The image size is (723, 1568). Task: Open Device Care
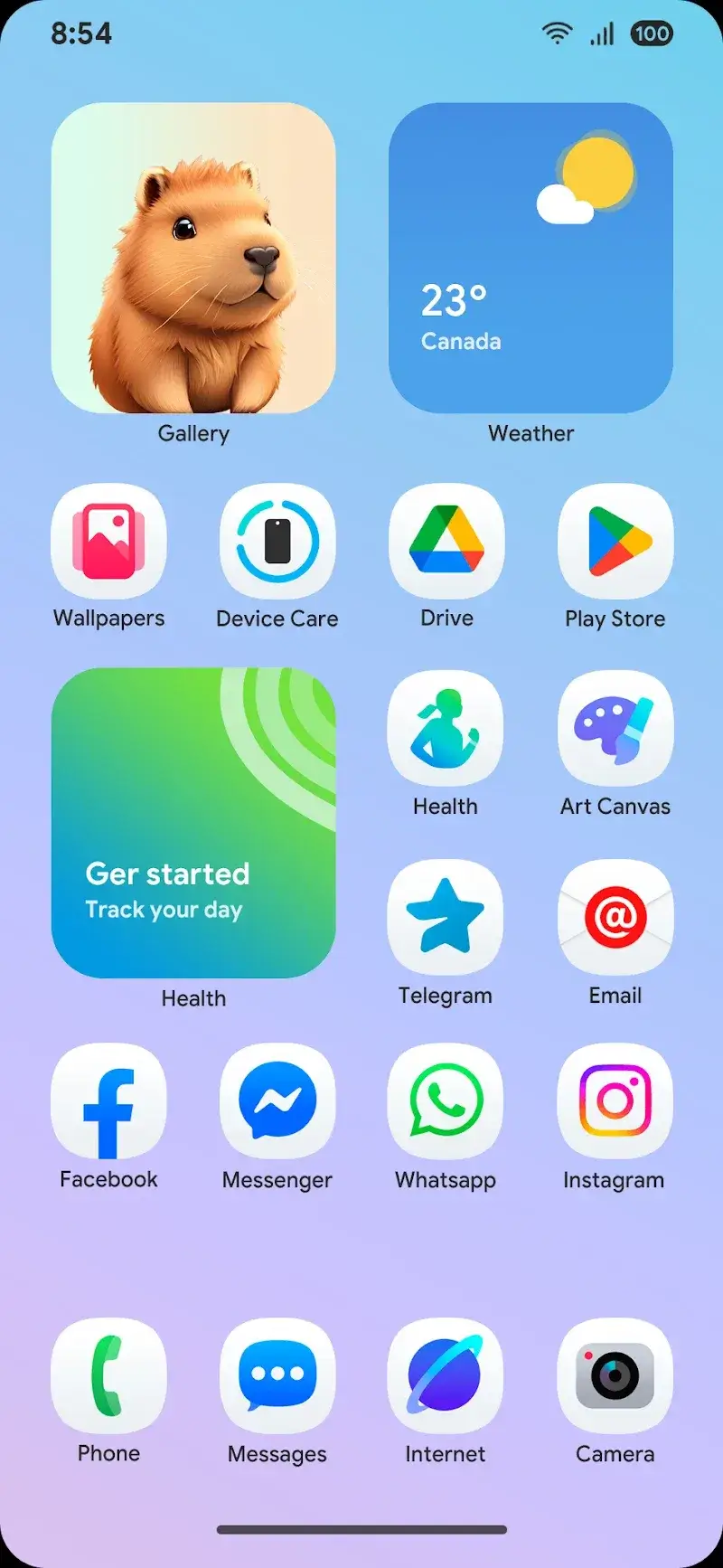click(277, 541)
